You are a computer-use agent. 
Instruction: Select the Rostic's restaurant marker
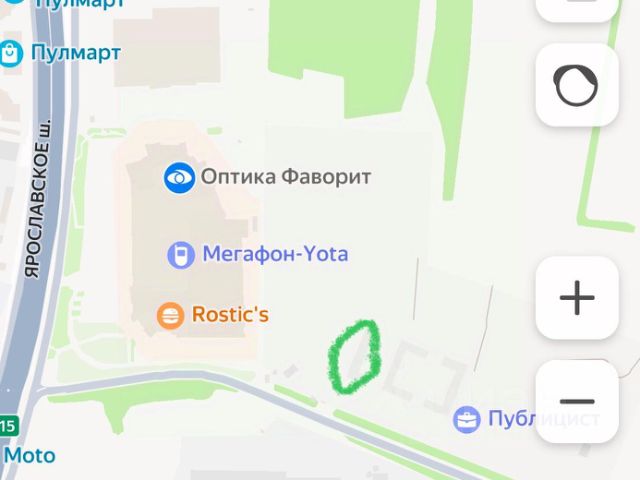(171, 315)
